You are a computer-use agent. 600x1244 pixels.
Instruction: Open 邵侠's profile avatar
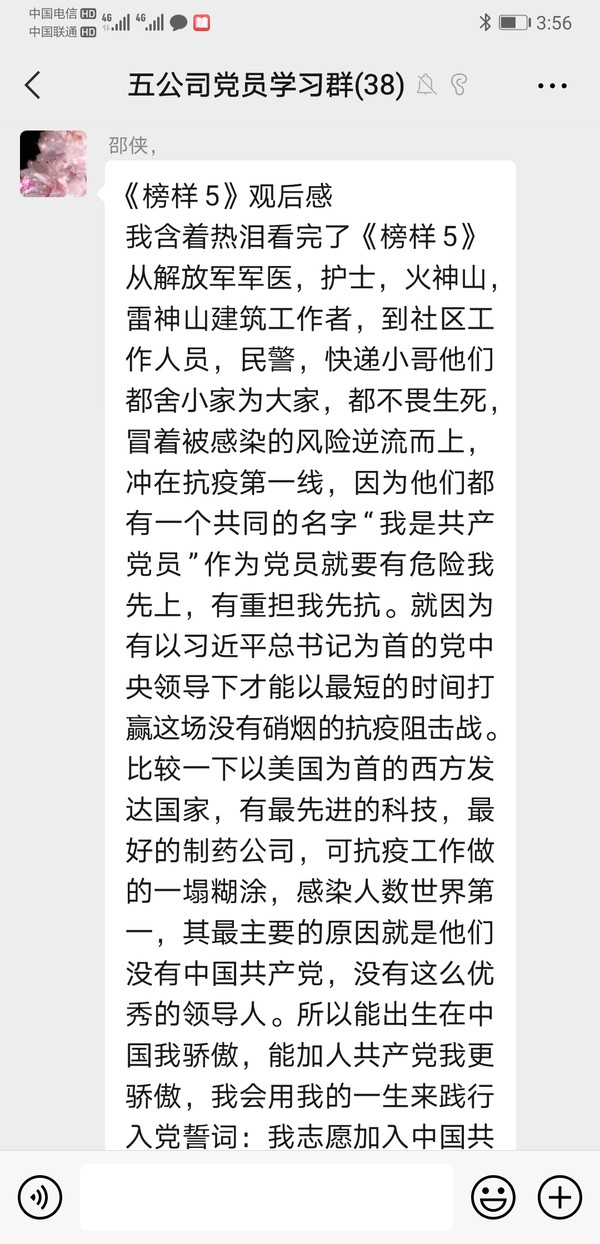(x=47, y=163)
